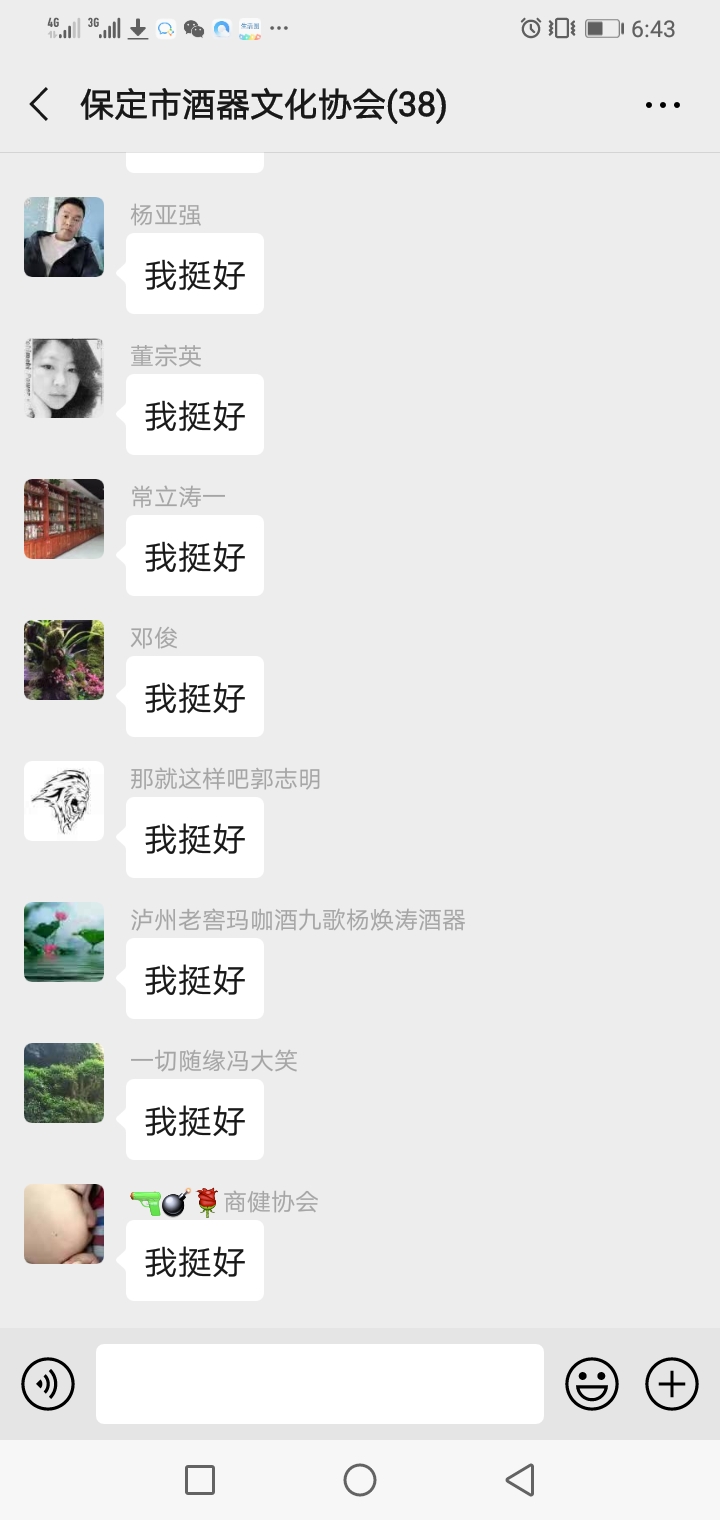Go back from the group chat
The image size is (720, 1520).
click(40, 105)
